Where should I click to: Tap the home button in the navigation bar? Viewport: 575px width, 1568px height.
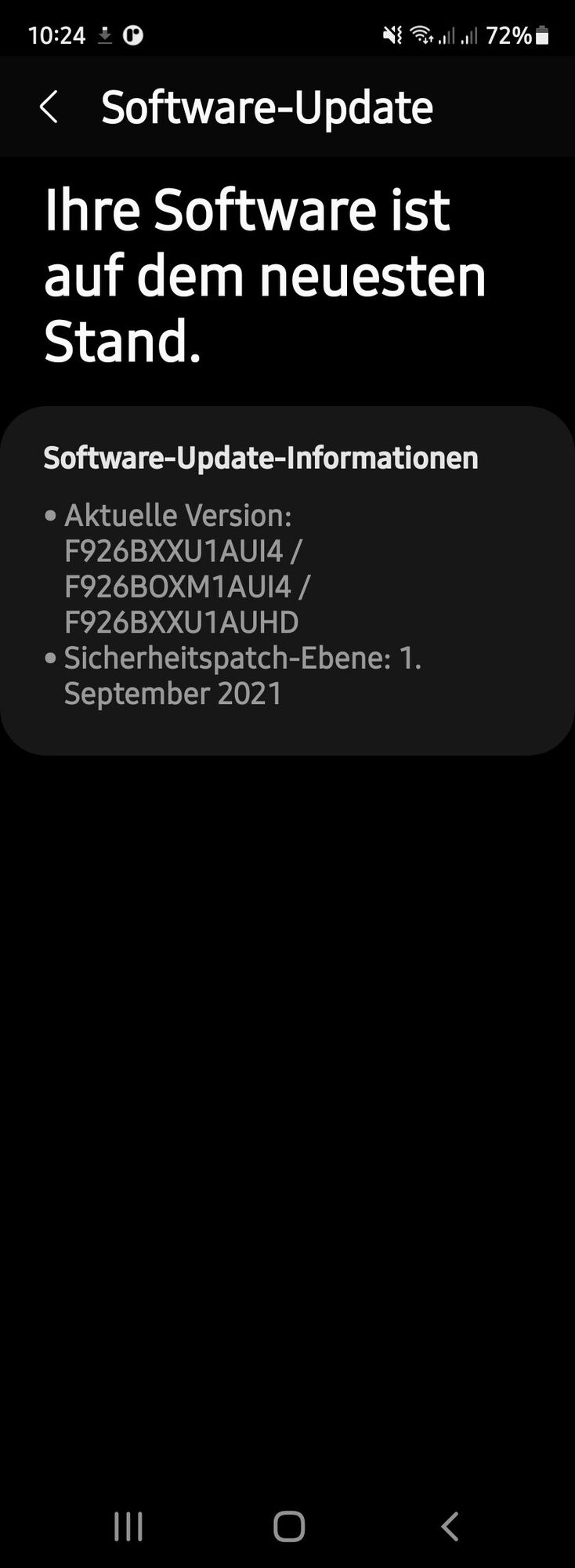[288, 1526]
